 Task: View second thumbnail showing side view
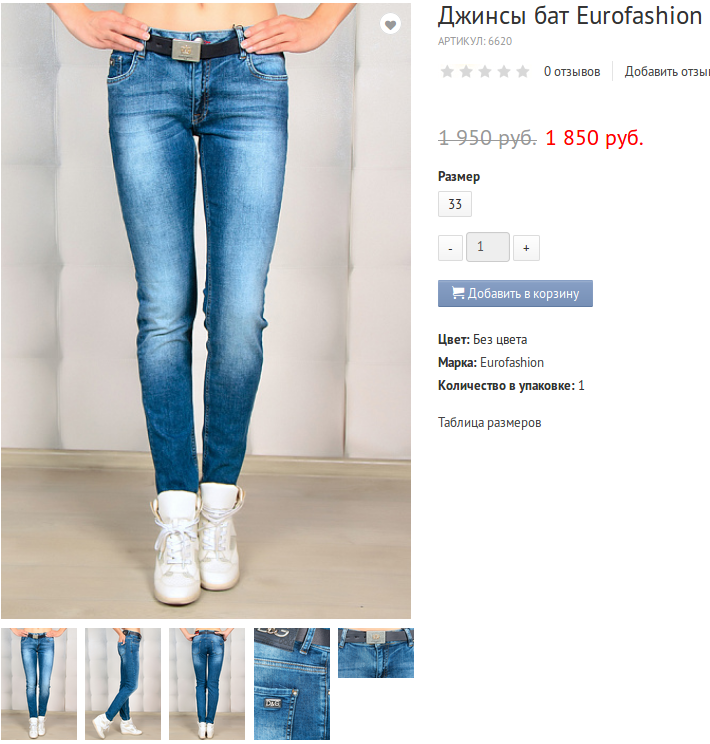(123, 683)
